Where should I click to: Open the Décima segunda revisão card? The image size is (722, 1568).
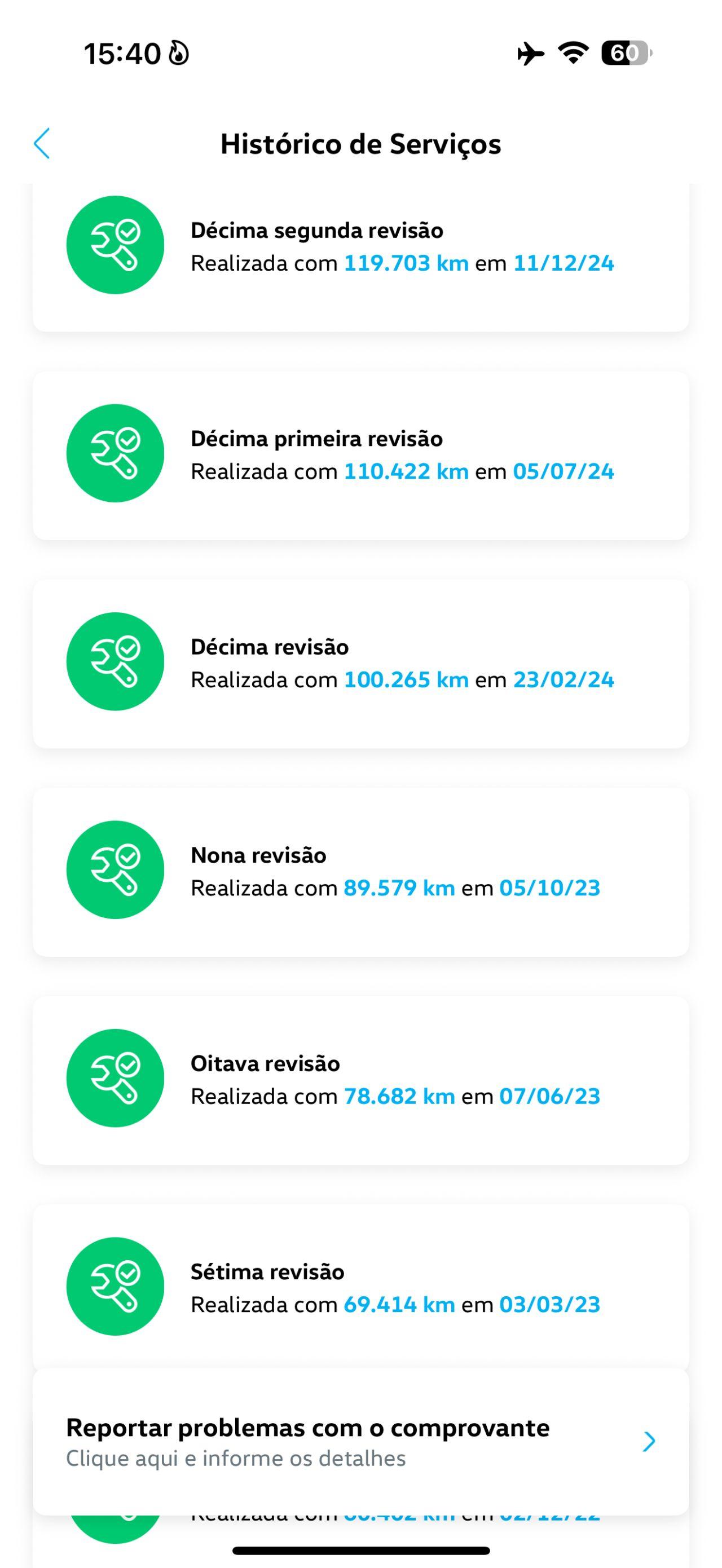(361, 257)
